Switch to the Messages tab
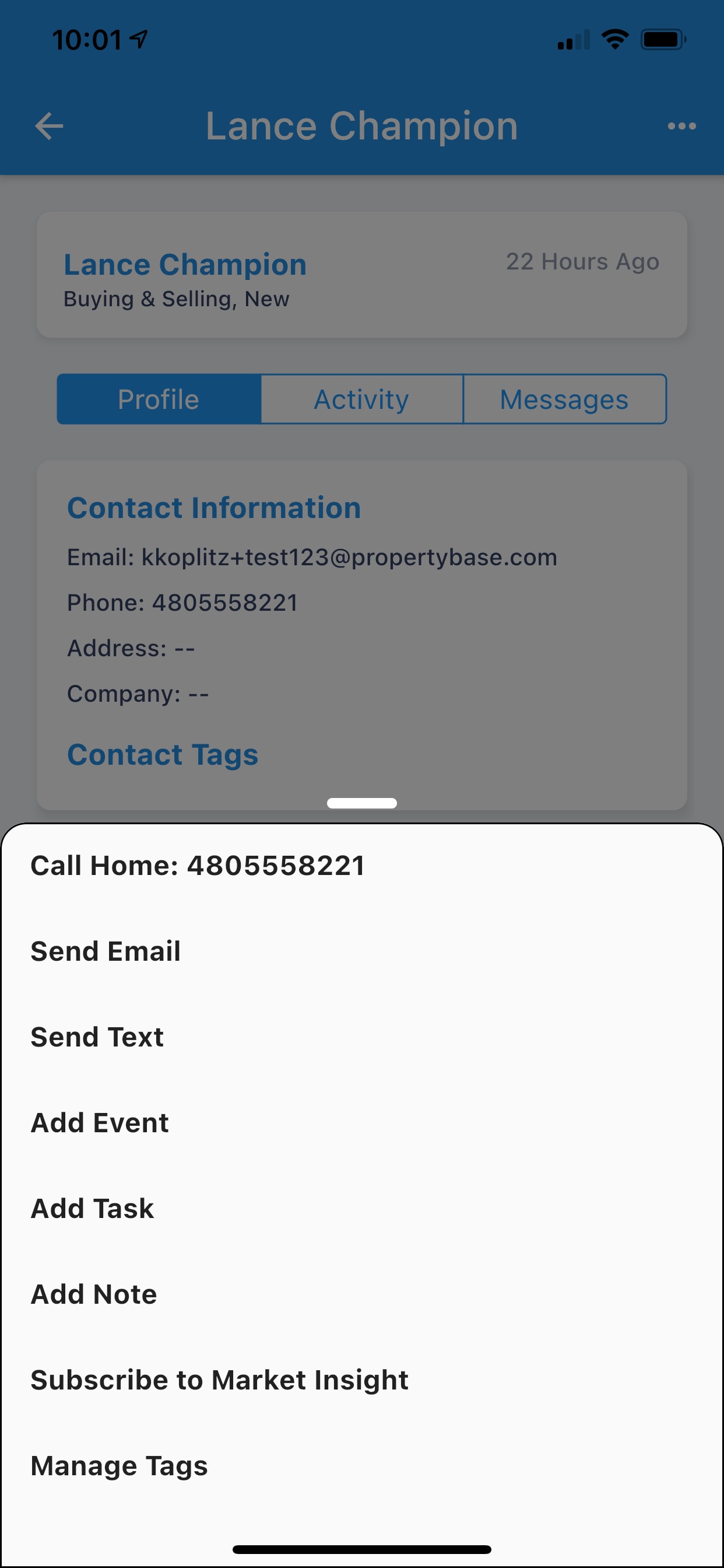This screenshot has height=1568, width=724. tap(565, 400)
